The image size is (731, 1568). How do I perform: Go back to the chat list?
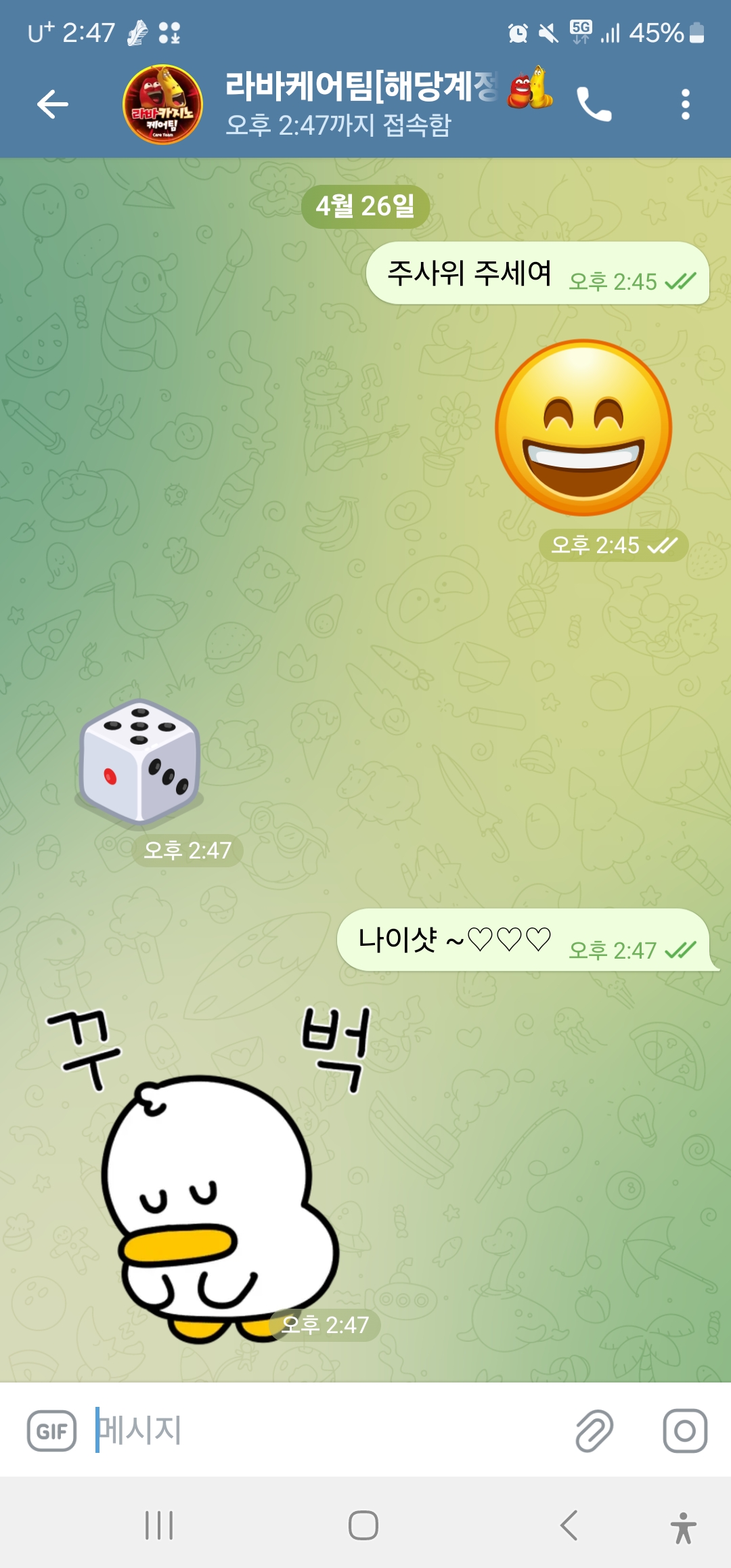click(x=52, y=104)
